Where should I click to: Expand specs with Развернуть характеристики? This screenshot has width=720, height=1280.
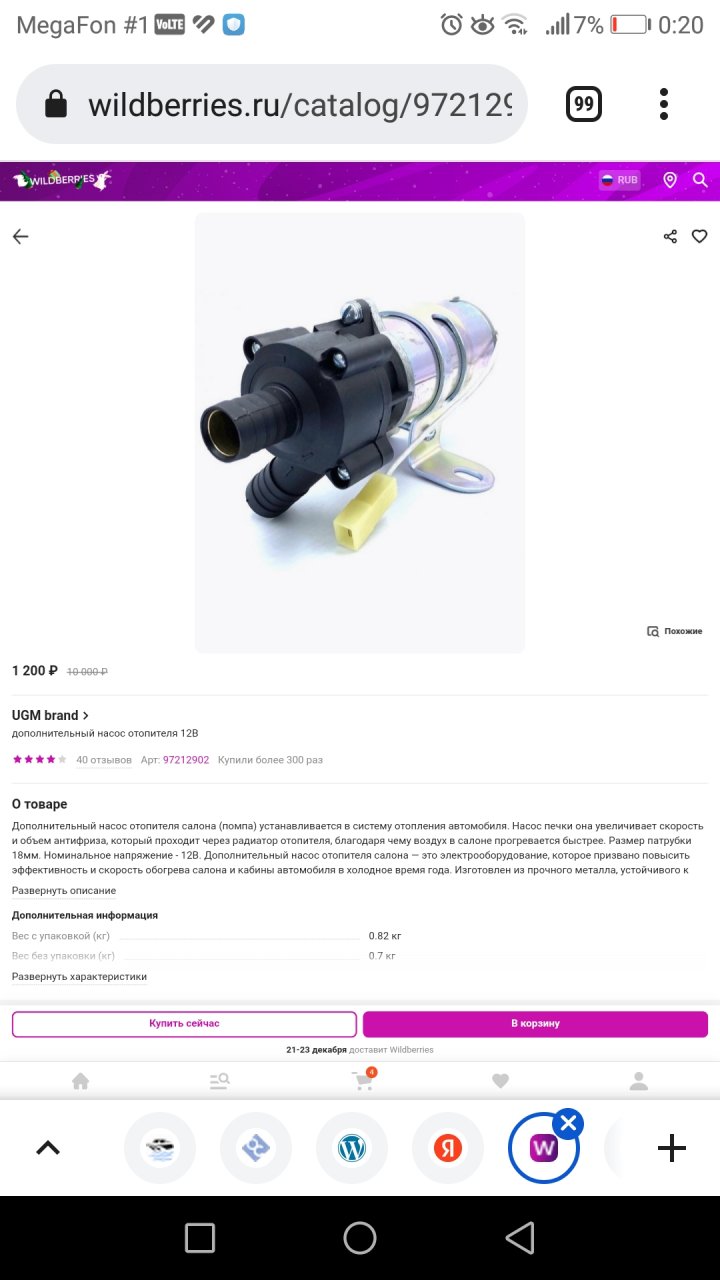[79, 976]
